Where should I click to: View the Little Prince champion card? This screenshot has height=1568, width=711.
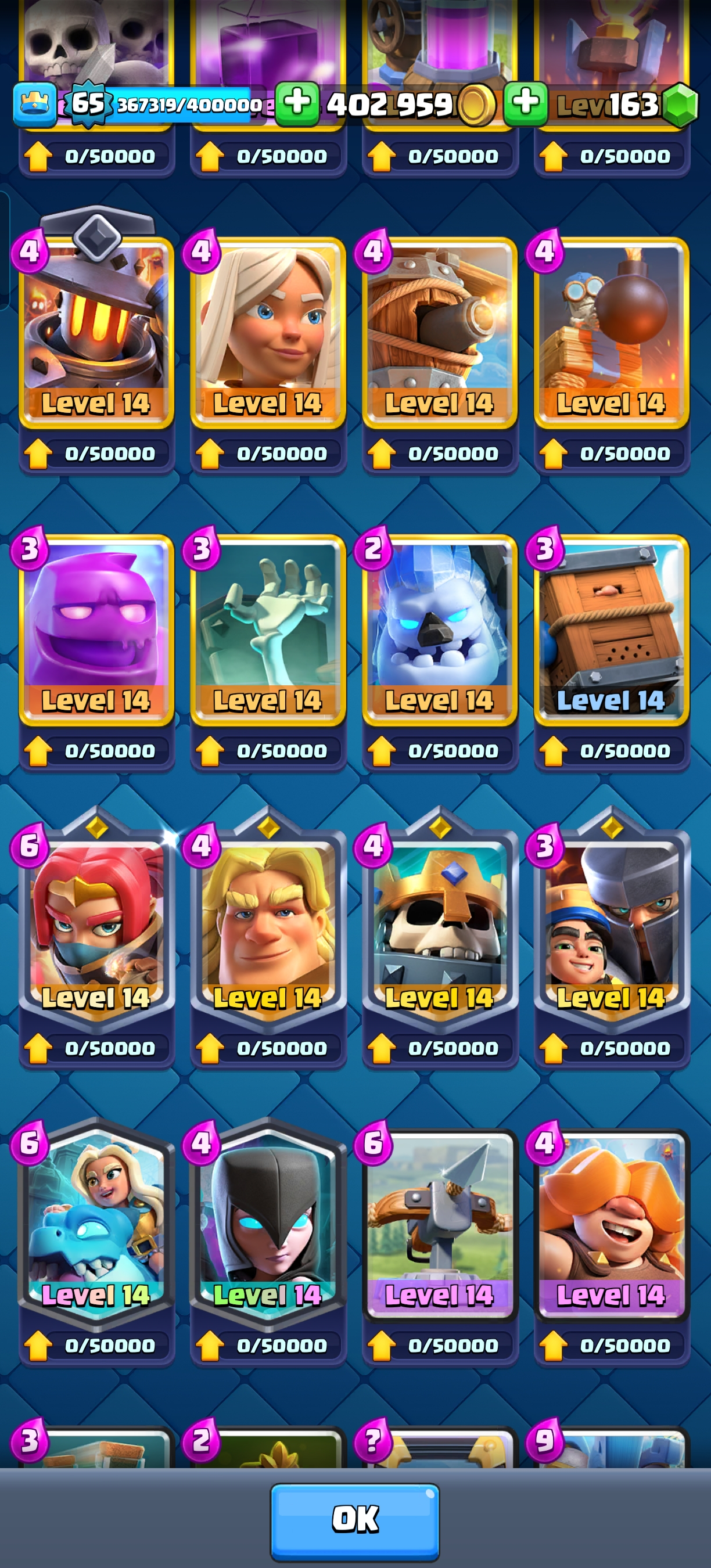(x=611, y=926)
